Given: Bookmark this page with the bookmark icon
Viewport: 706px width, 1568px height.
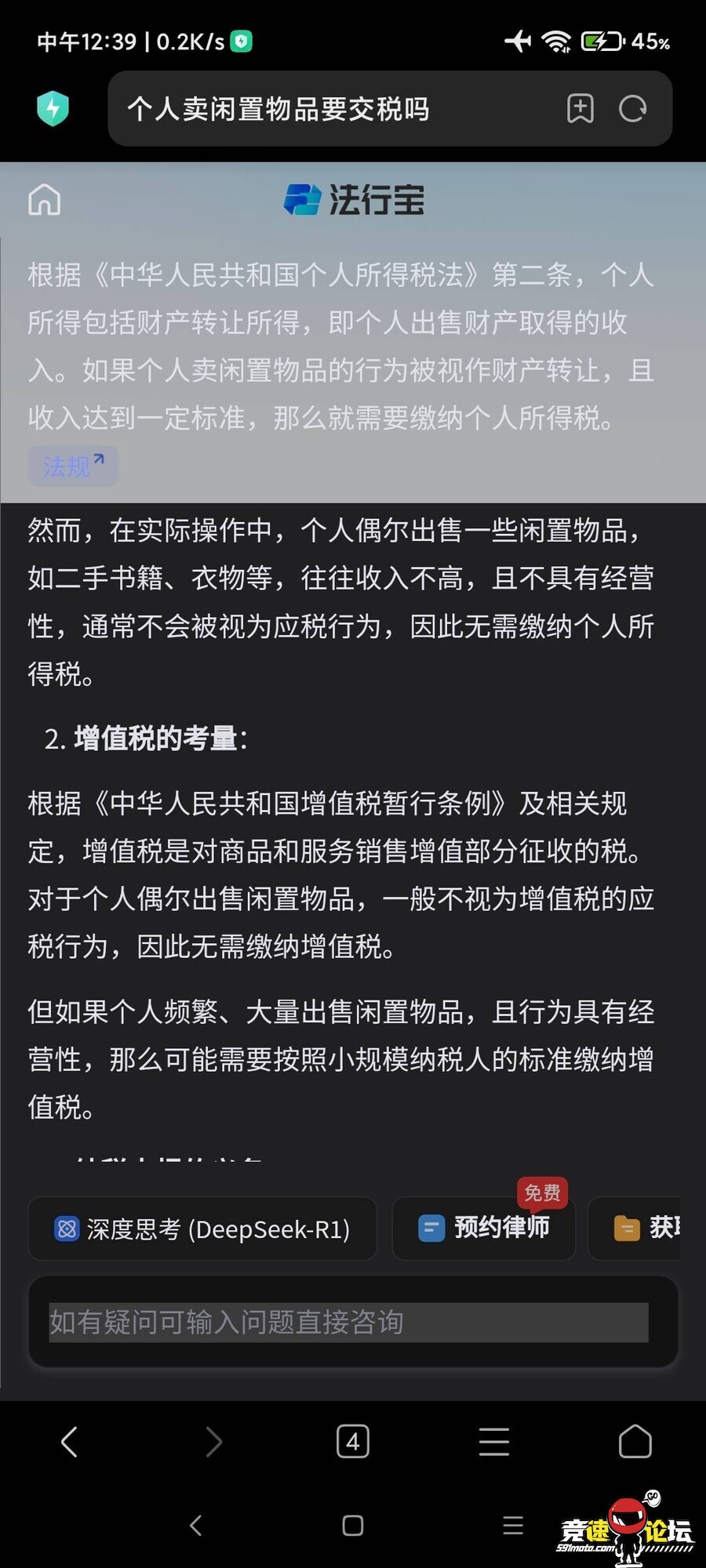Looking at the screenshot, I should click(580, 109).
